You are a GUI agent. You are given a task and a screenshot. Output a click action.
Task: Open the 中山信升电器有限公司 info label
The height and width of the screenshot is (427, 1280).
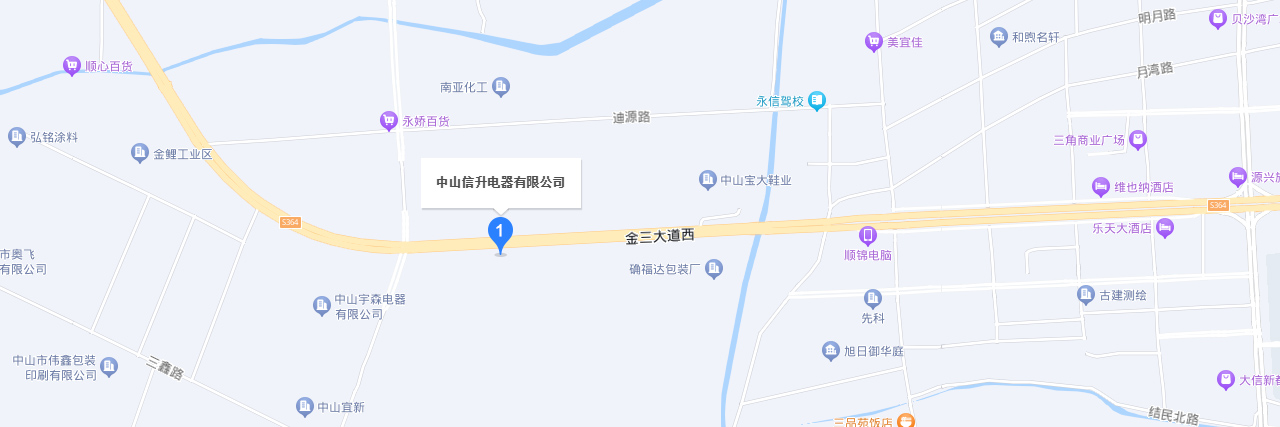point(500,183)
